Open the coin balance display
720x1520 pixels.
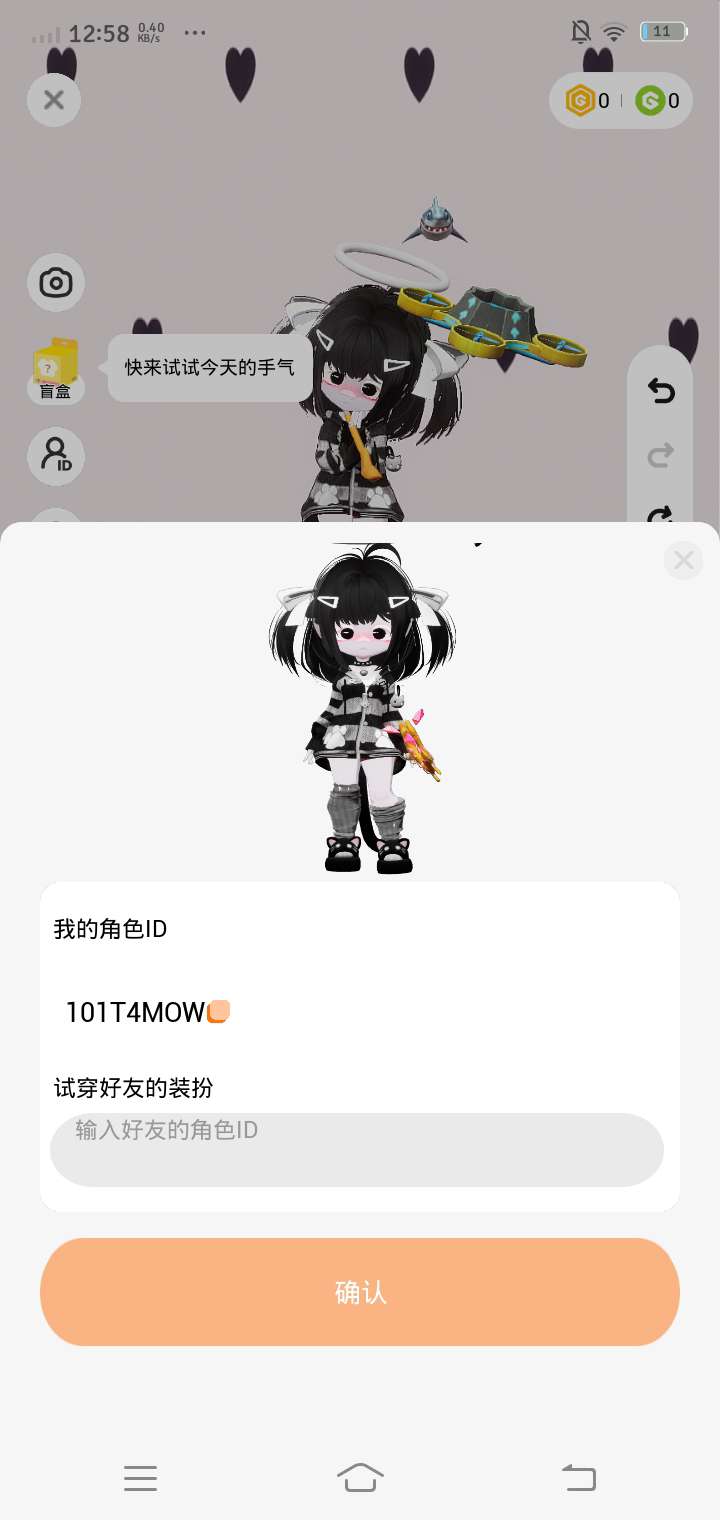tap(621, 100)
